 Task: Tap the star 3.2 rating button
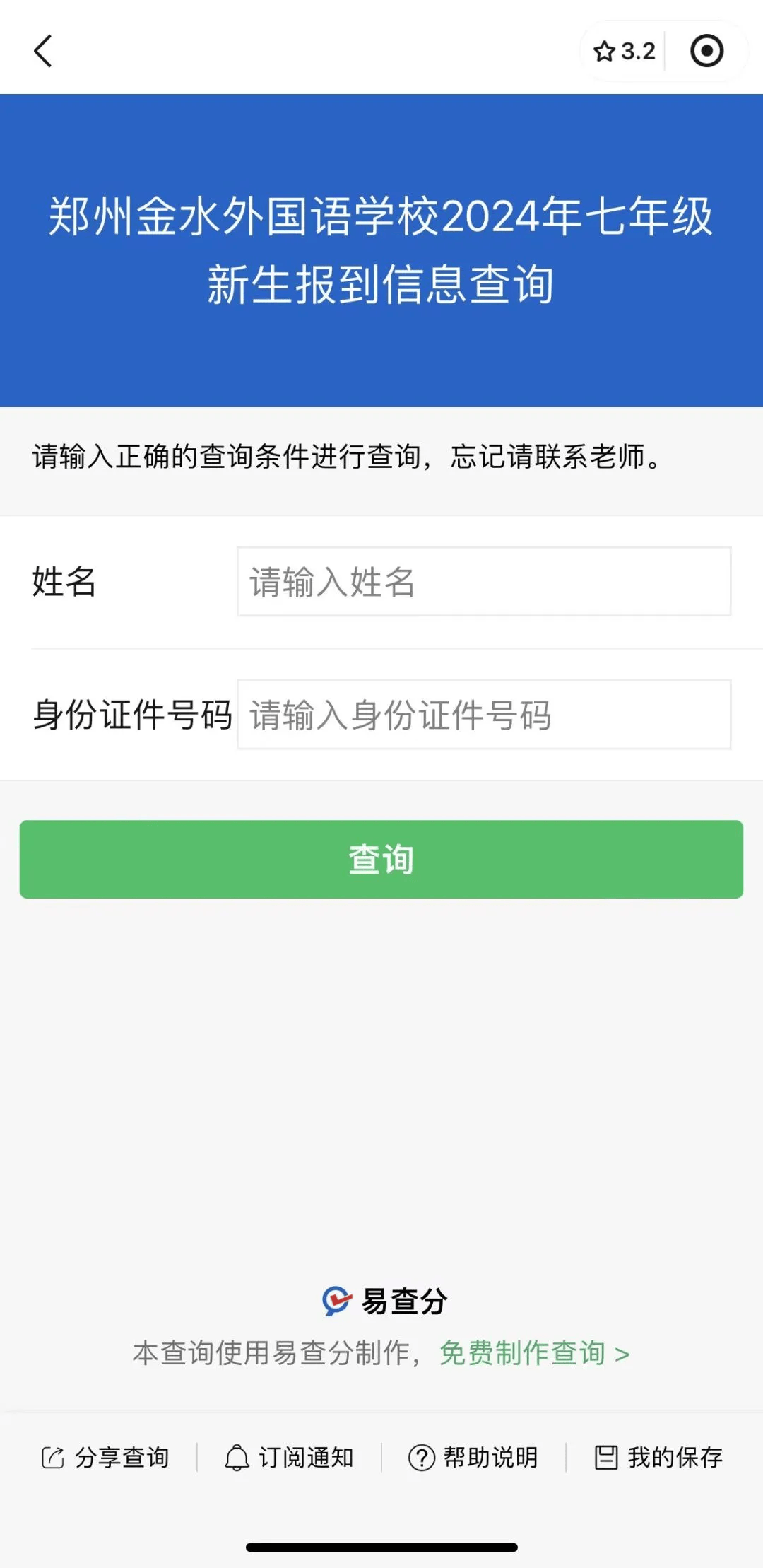click(625, 51)
